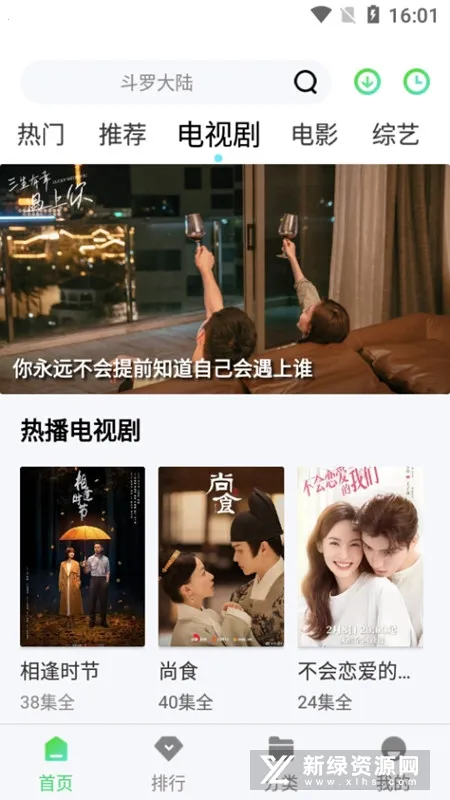Switch to the 推荐 tab
Screen dimensions: 450x800
122,134
